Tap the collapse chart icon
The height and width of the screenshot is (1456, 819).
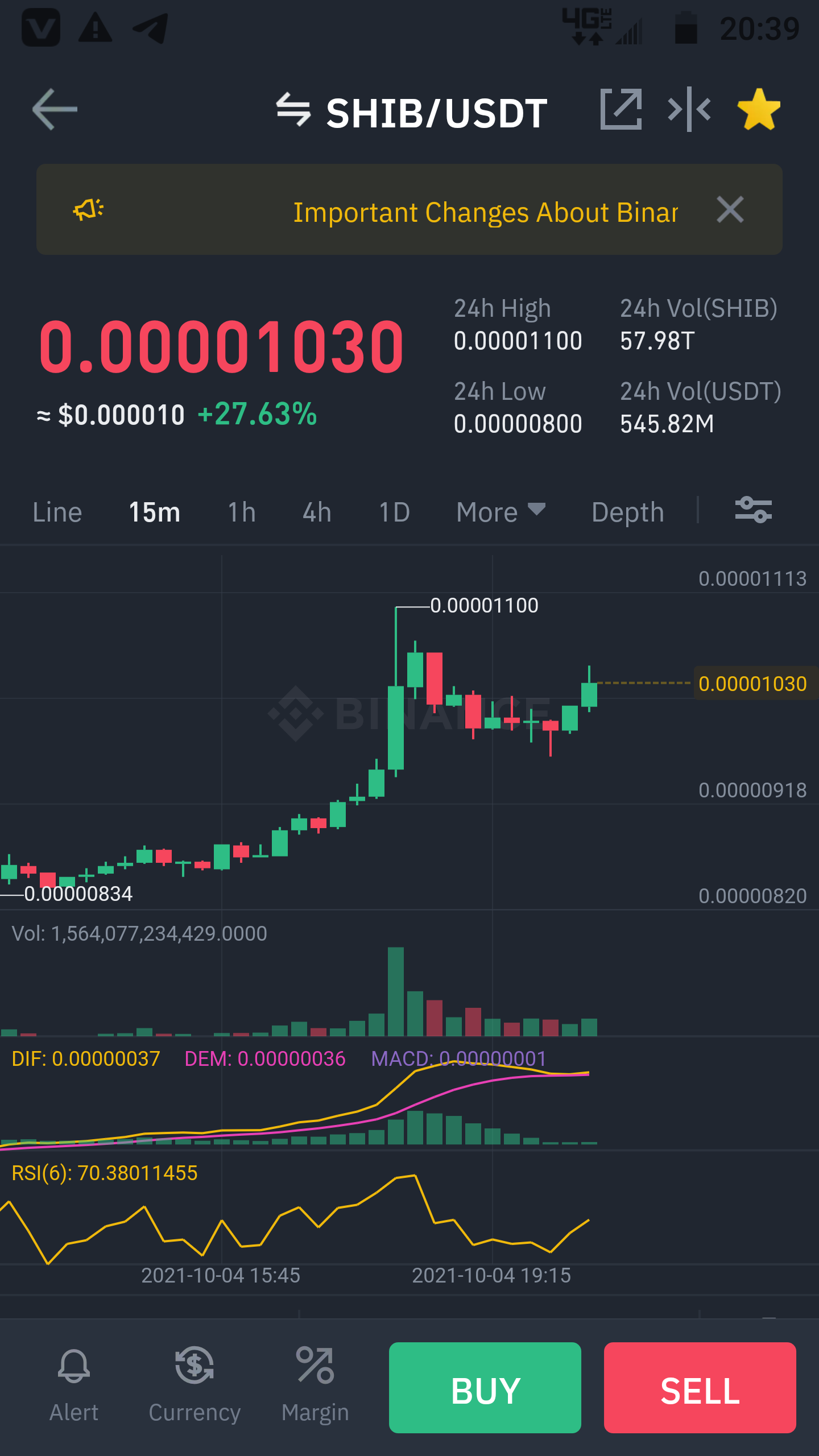coord(689,109)
